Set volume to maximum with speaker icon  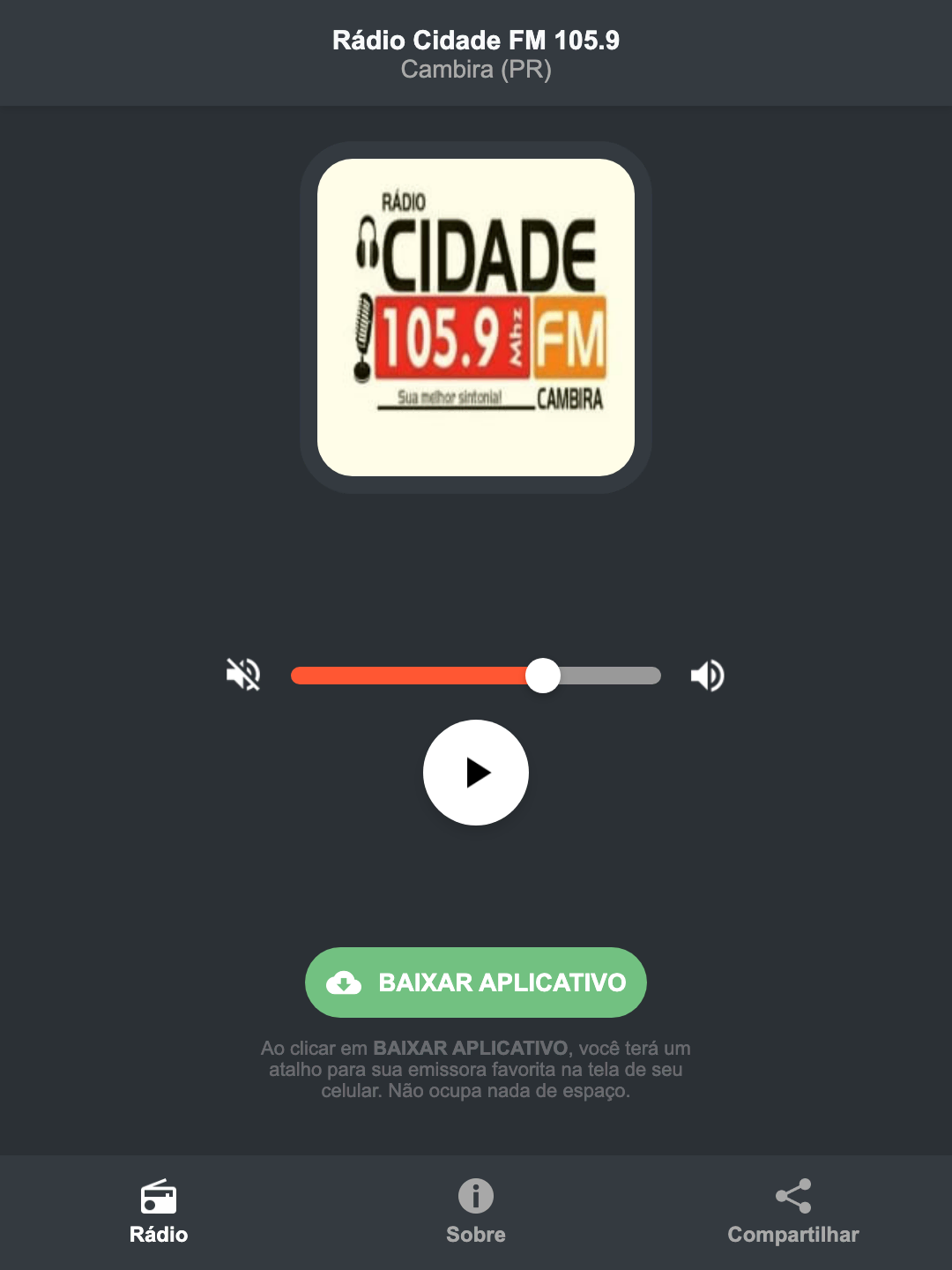[706, 675]
